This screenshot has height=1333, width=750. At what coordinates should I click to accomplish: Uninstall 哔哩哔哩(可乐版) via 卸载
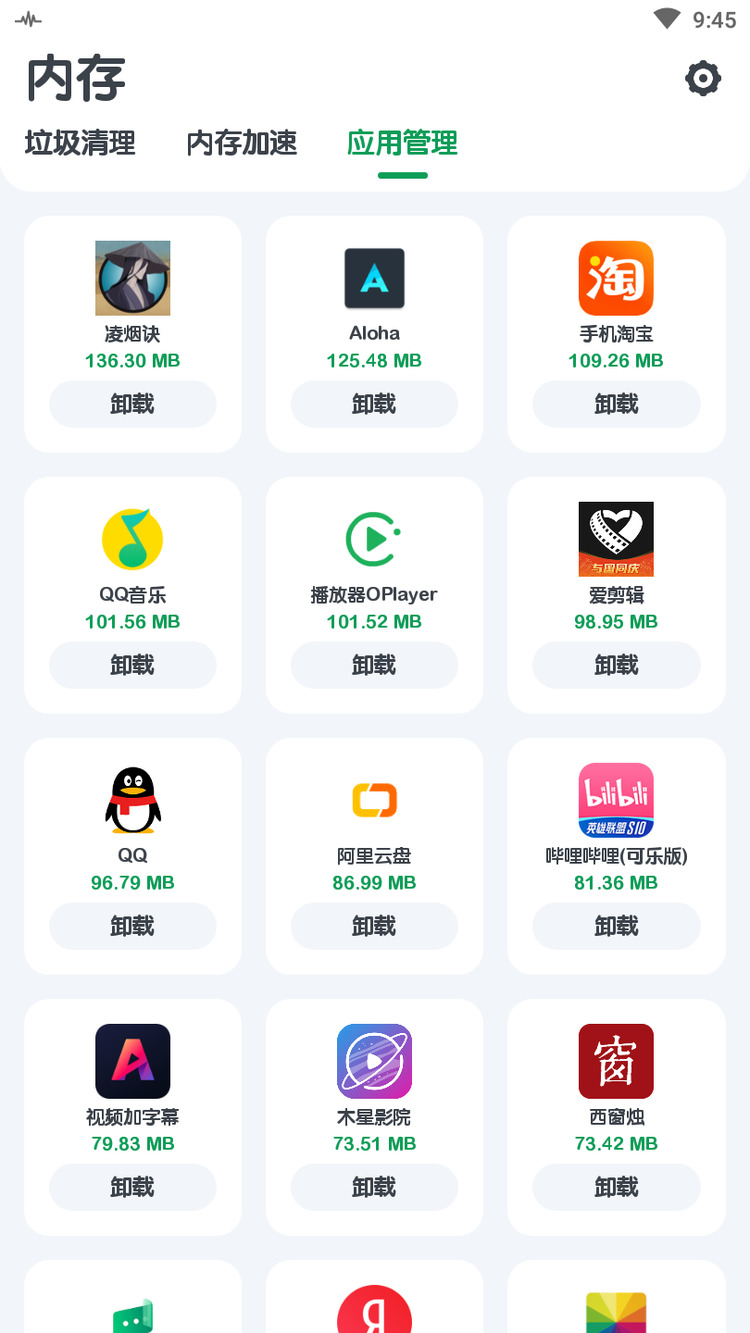click(x=616, y=926)
